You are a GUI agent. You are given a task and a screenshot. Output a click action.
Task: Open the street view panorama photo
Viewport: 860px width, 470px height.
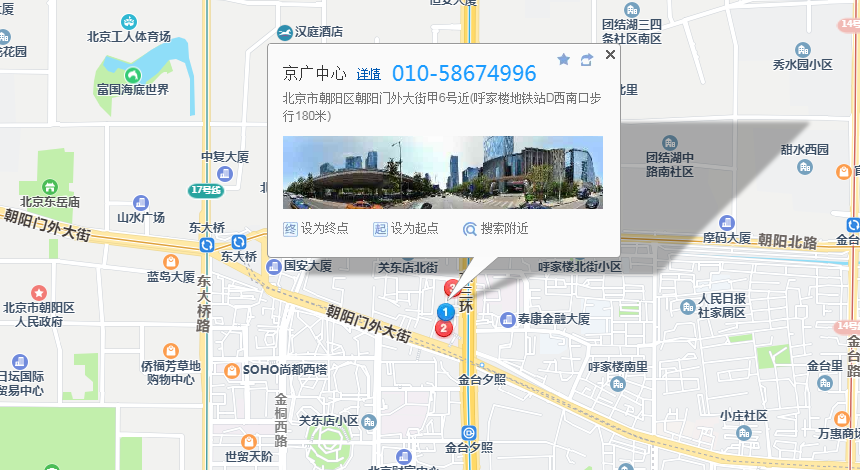pos(443,172)
